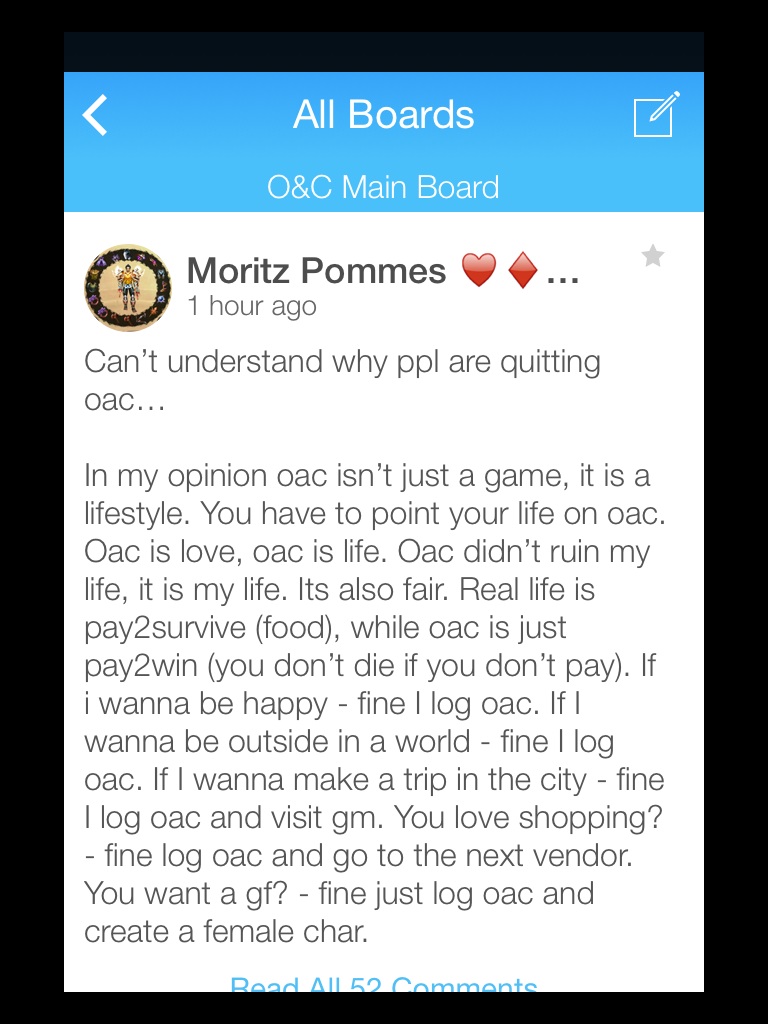This screenshot has width=768, height=1024.
Task: Compose a new board post
Action: 657,114
